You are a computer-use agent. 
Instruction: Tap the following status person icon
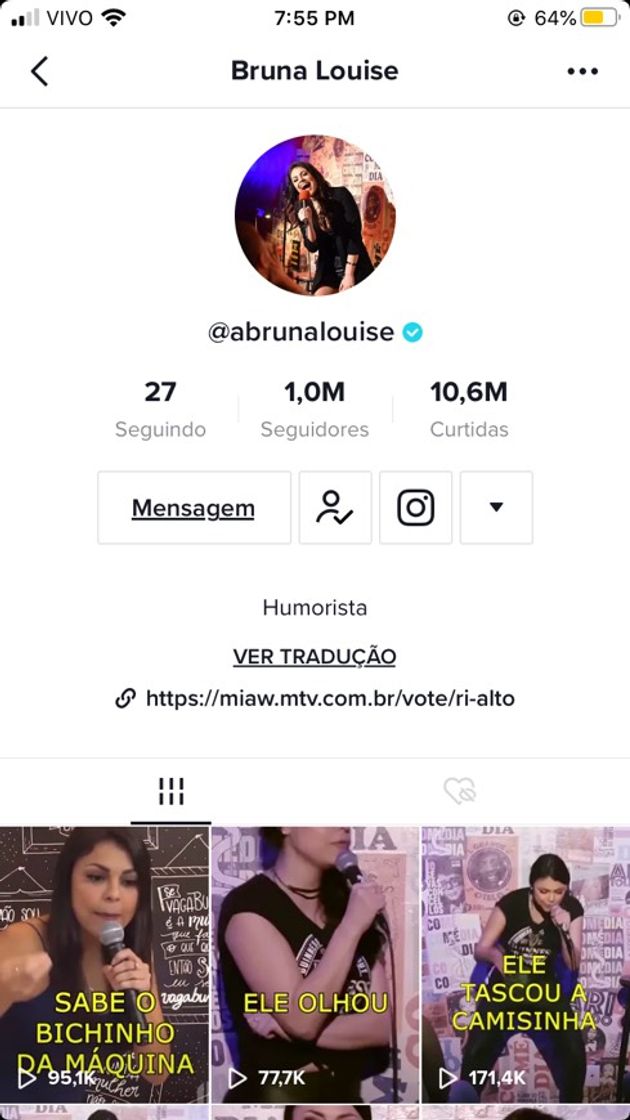coord(335,508)
